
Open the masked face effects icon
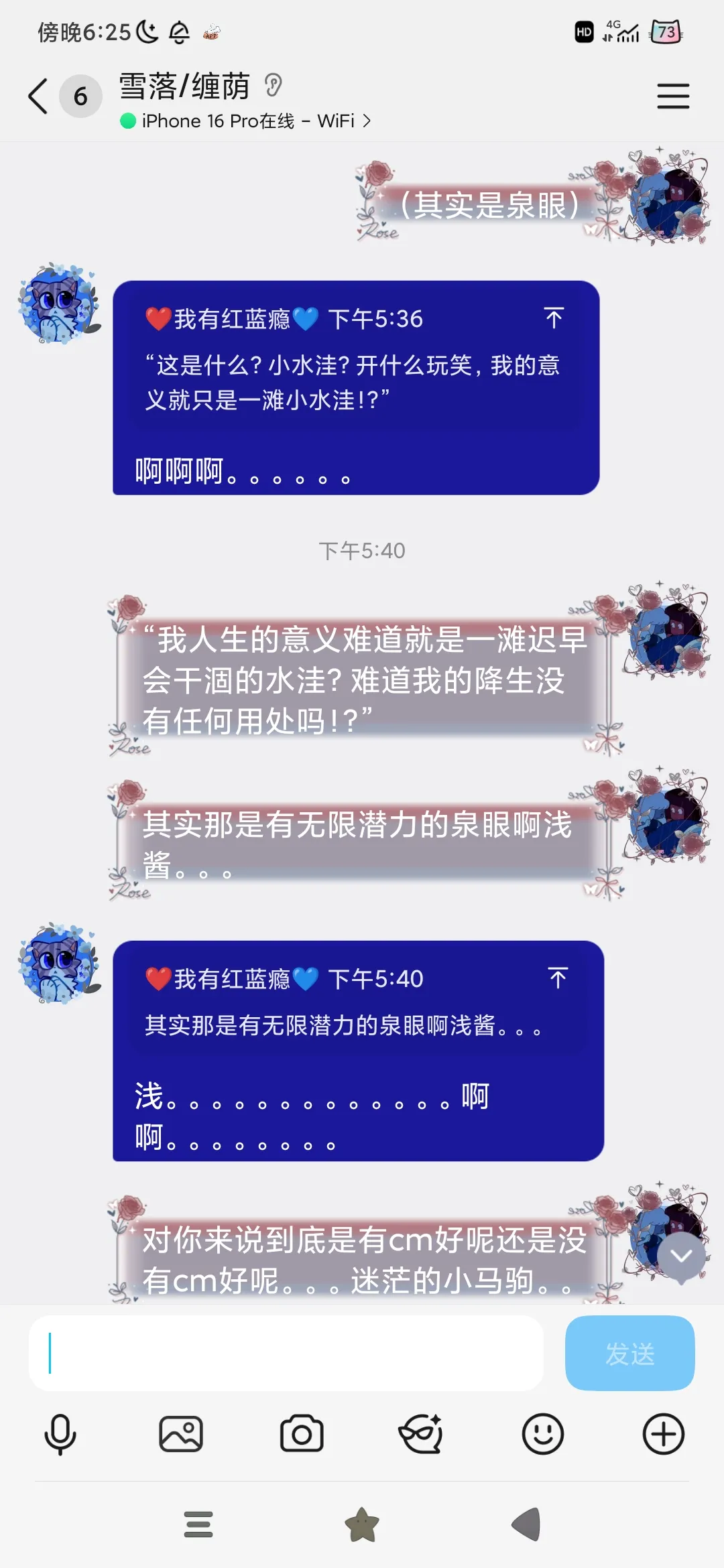point(422,1435)
